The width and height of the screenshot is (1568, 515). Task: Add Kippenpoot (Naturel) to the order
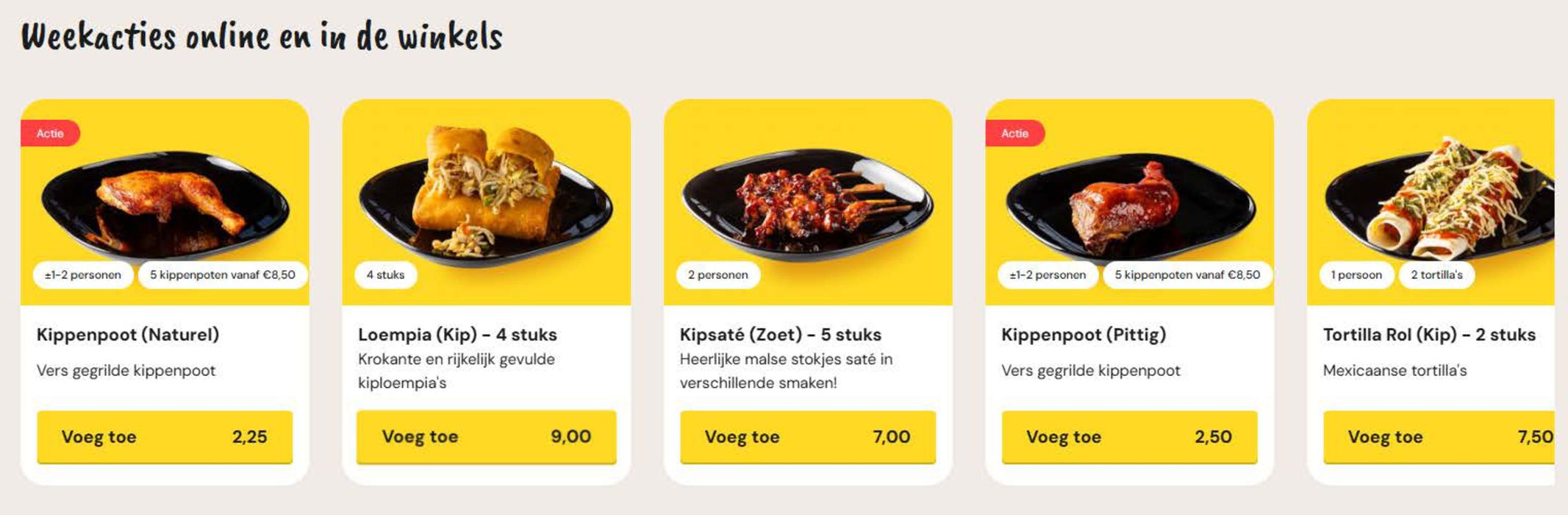165,436
